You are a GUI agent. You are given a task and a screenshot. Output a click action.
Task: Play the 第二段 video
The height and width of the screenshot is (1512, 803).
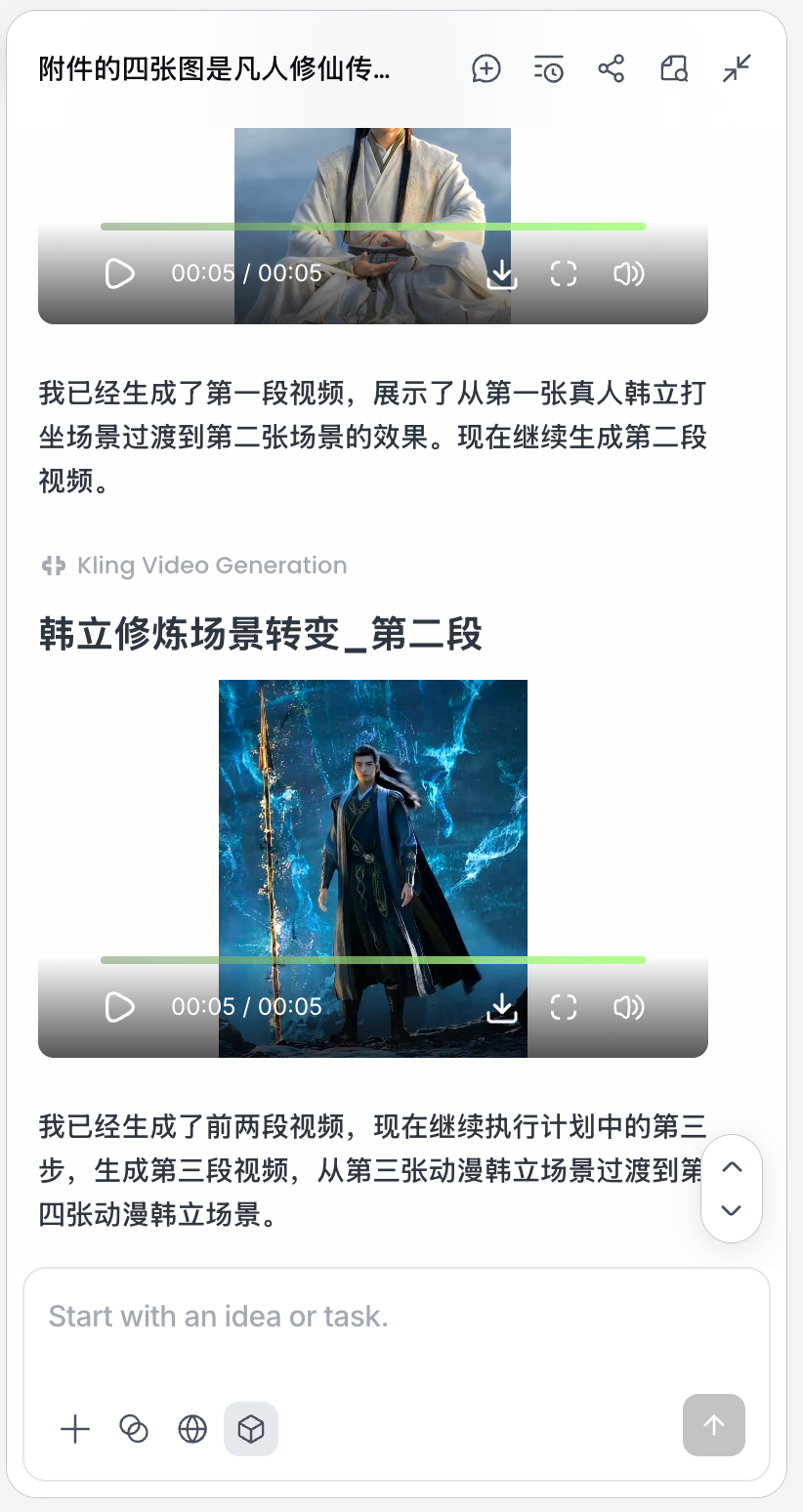pos(119,1007)
